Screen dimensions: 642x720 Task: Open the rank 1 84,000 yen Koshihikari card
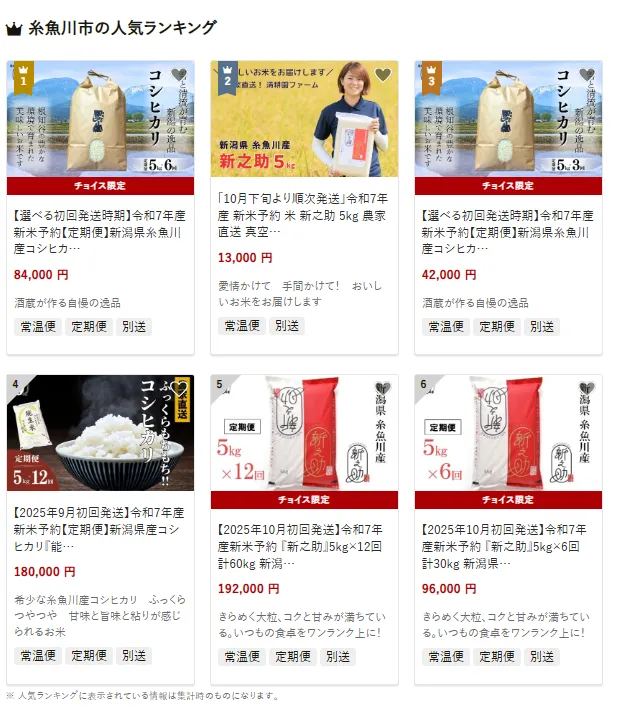click(x=100, y=230)
